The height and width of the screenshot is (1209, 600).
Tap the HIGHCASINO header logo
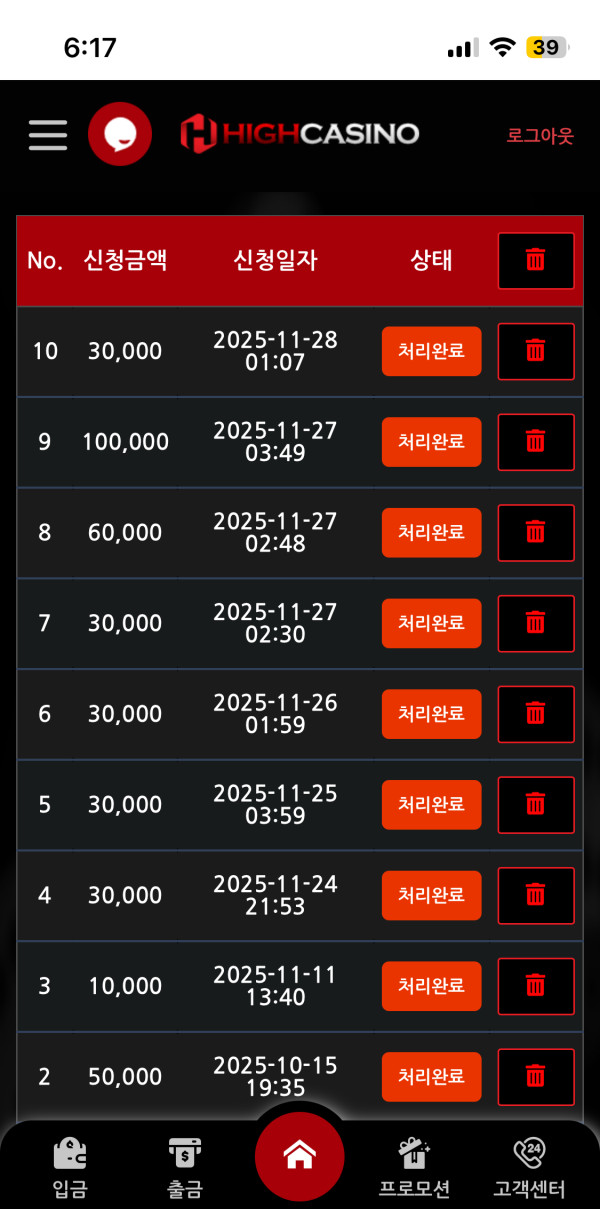click(300, 134)
